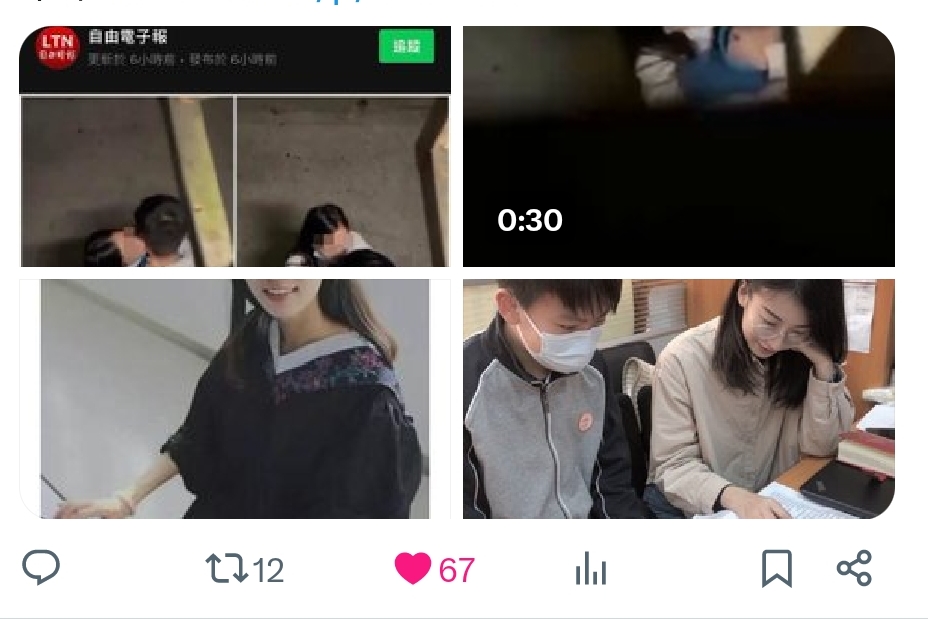The image size is (928, 629).
Task: Open the LTN news screenshot image
Action: click(235, 147)
